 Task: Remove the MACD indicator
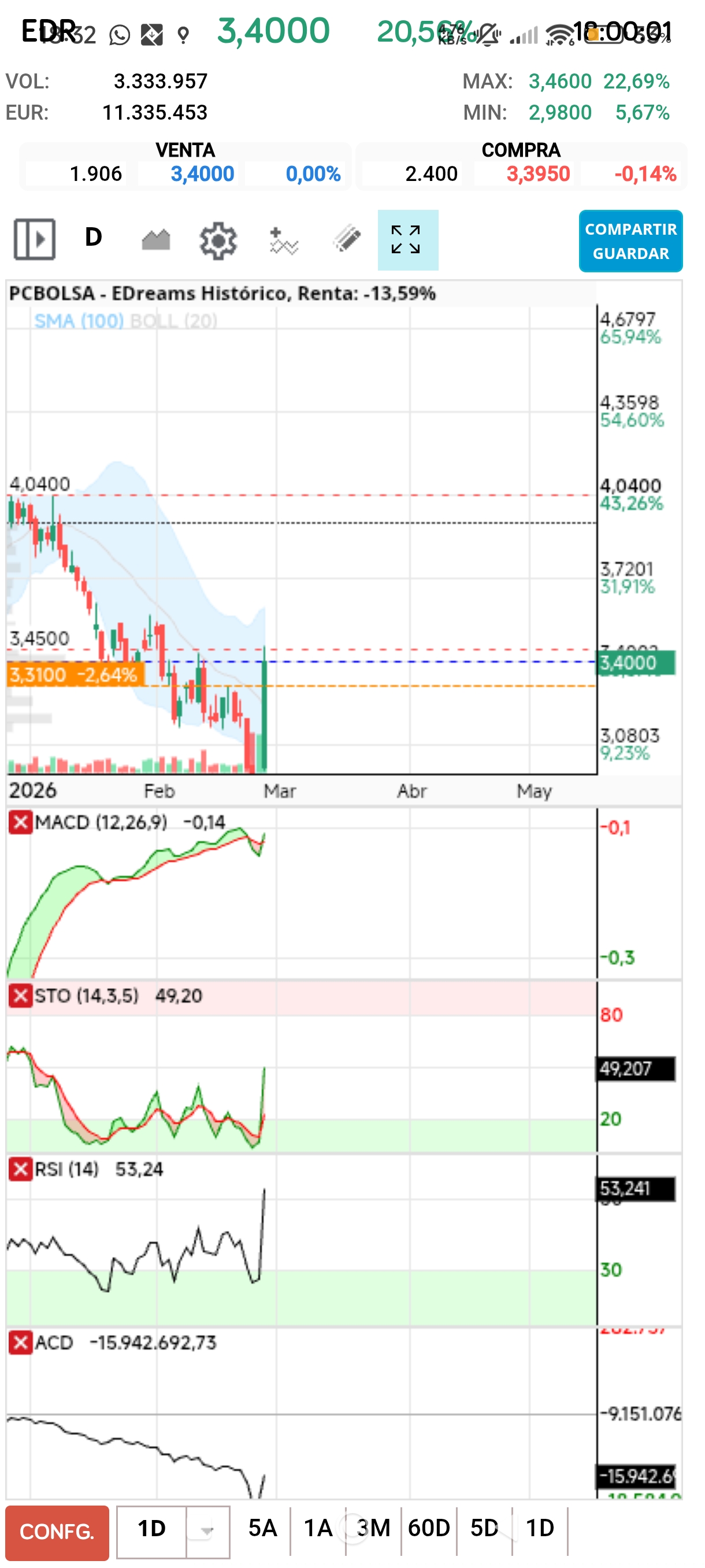pos(20,822)
